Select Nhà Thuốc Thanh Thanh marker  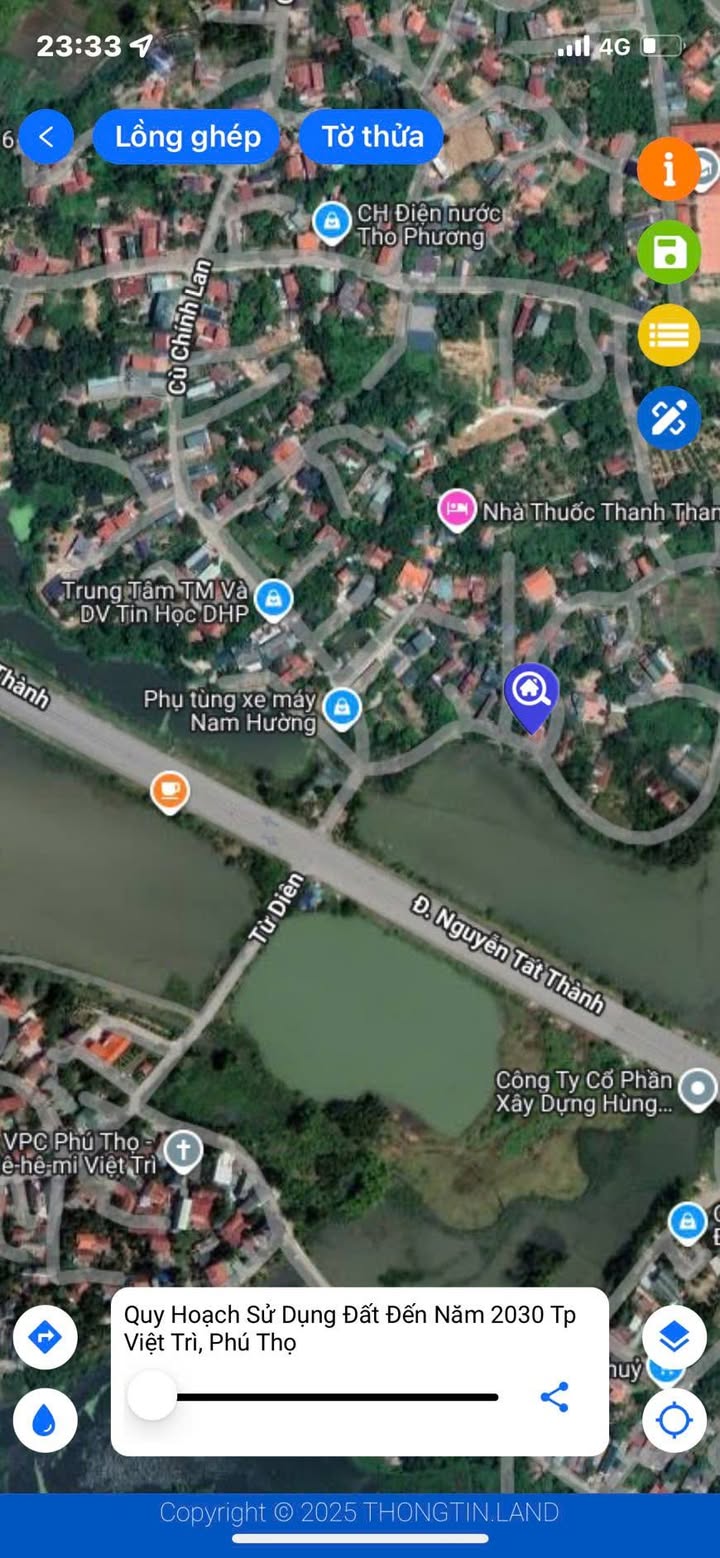pyautogui.click(x=457, y=509)
